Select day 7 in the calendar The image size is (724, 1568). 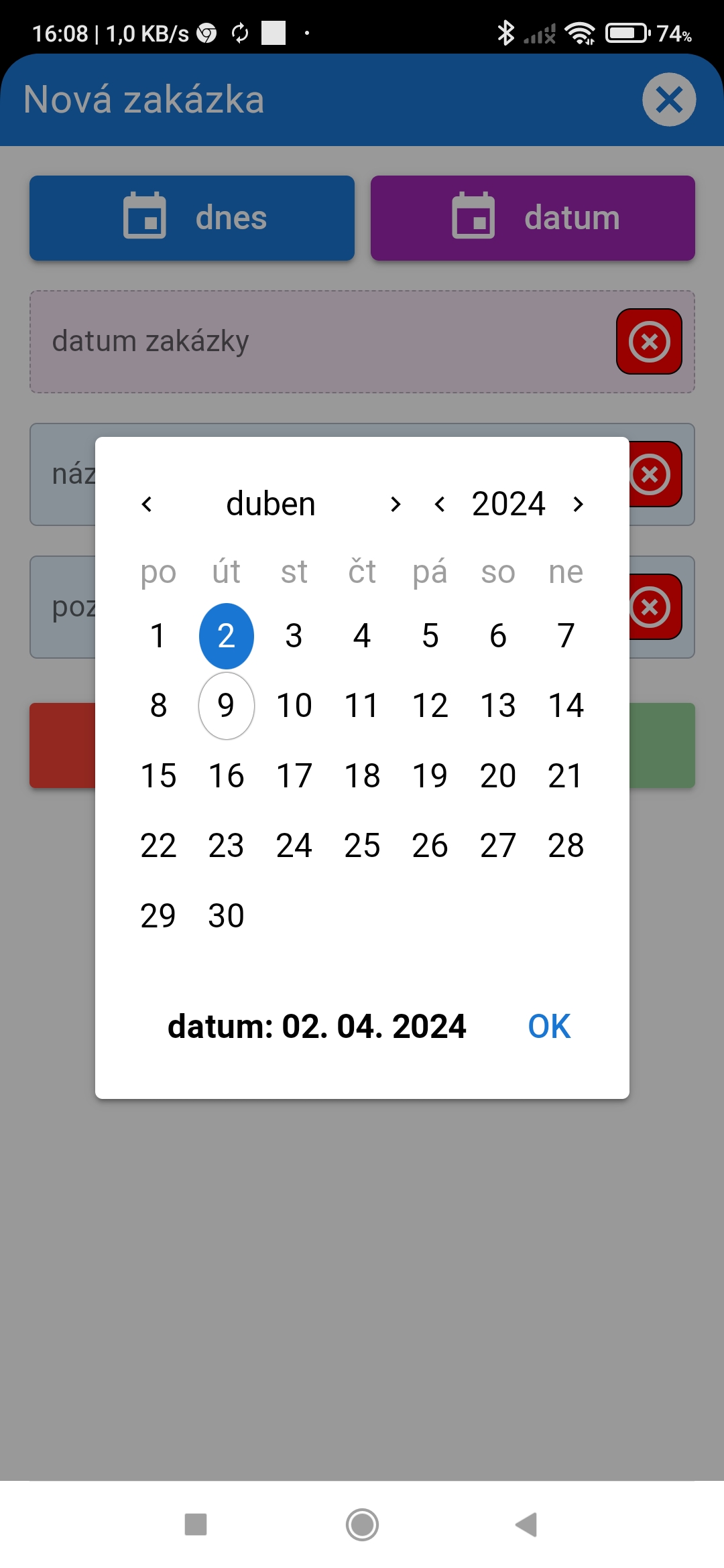[566, 636]
